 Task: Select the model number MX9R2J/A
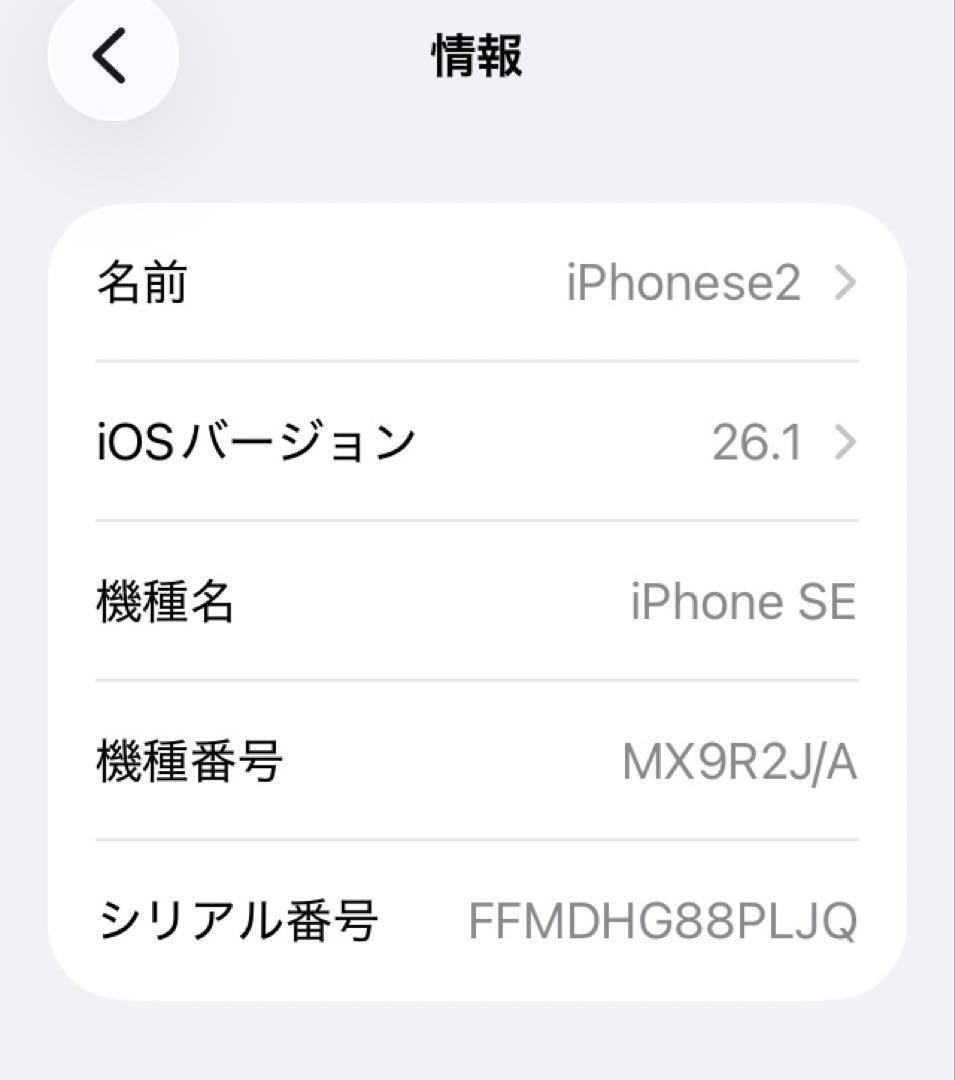click(x=737, y=760)
